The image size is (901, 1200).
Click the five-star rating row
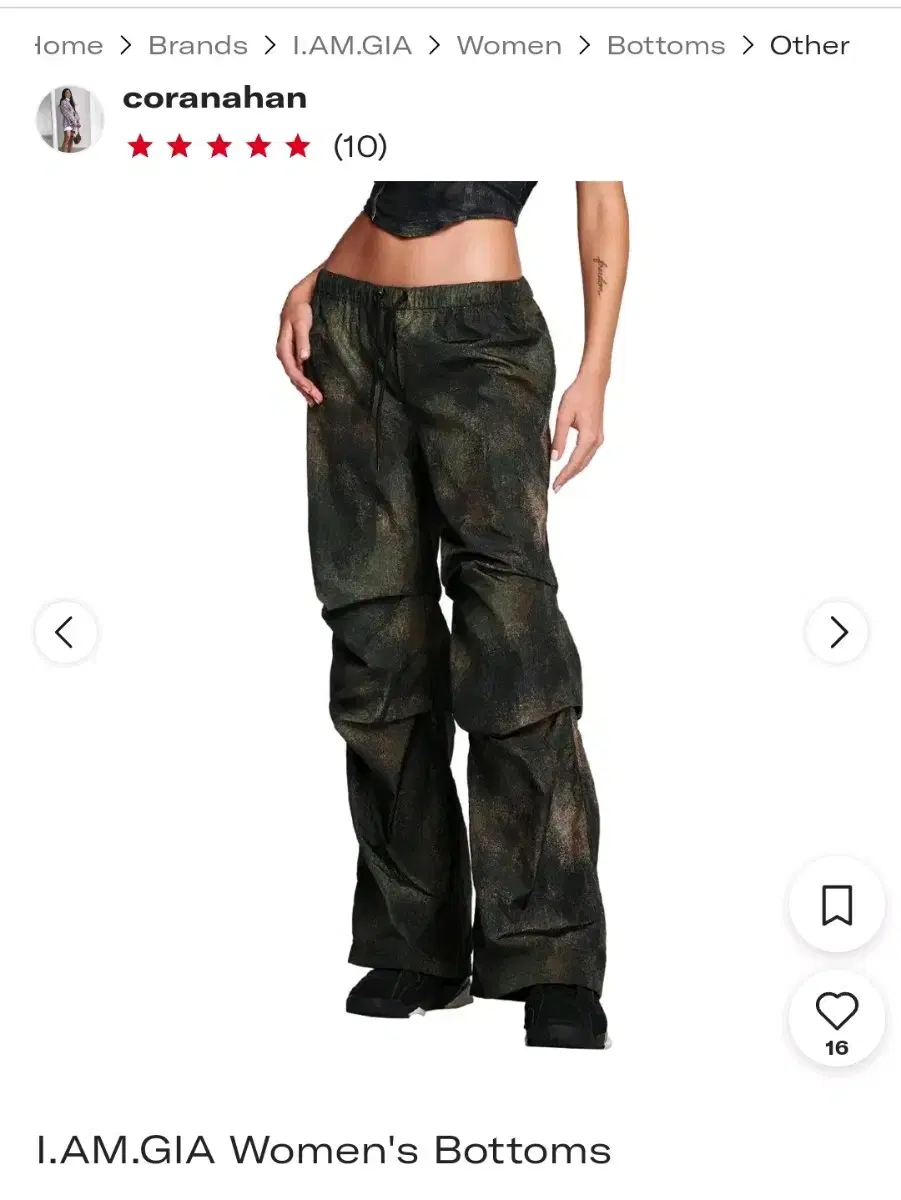pos(218,146)
